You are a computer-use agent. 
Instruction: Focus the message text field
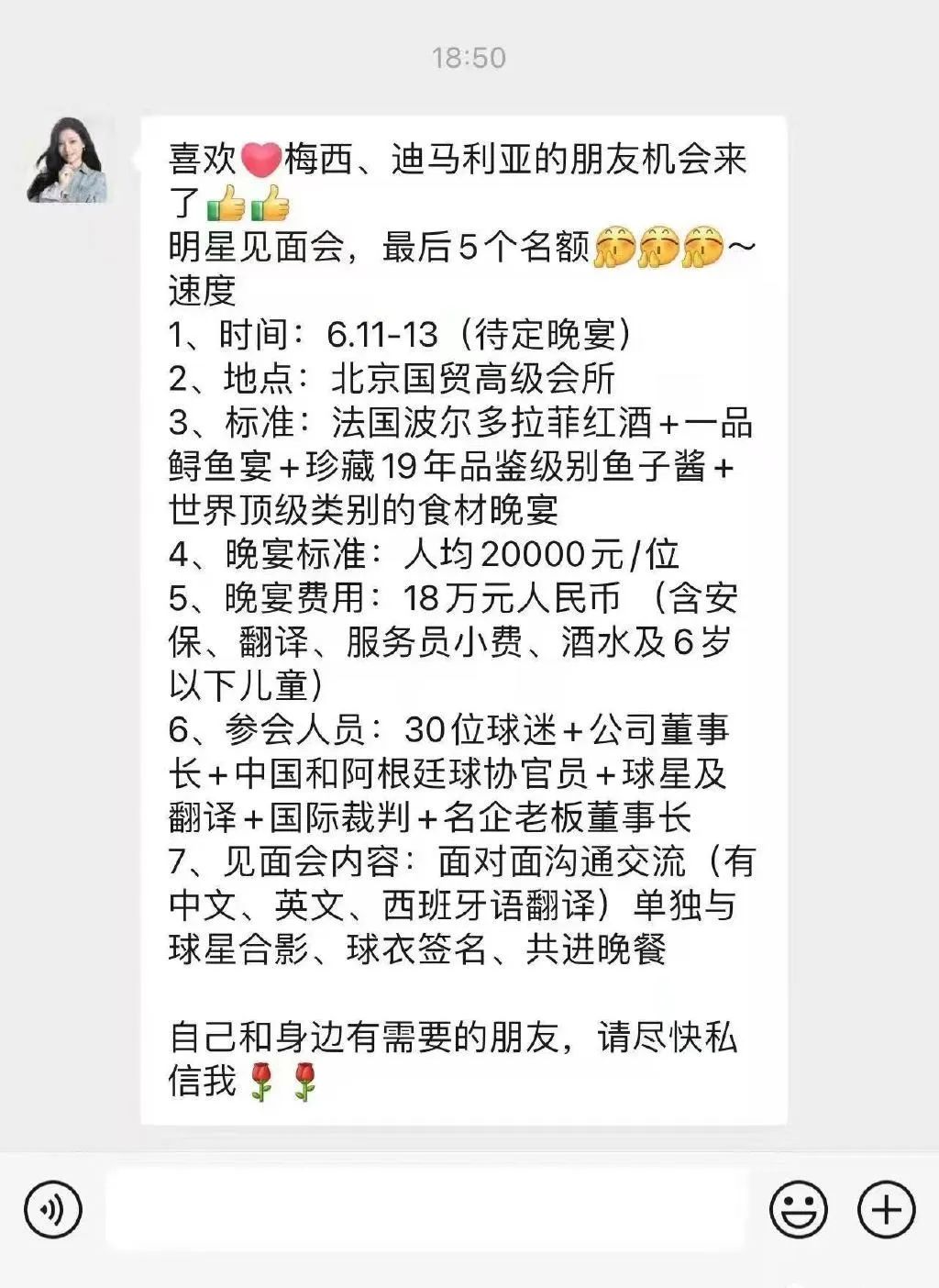coord(426,1209)
